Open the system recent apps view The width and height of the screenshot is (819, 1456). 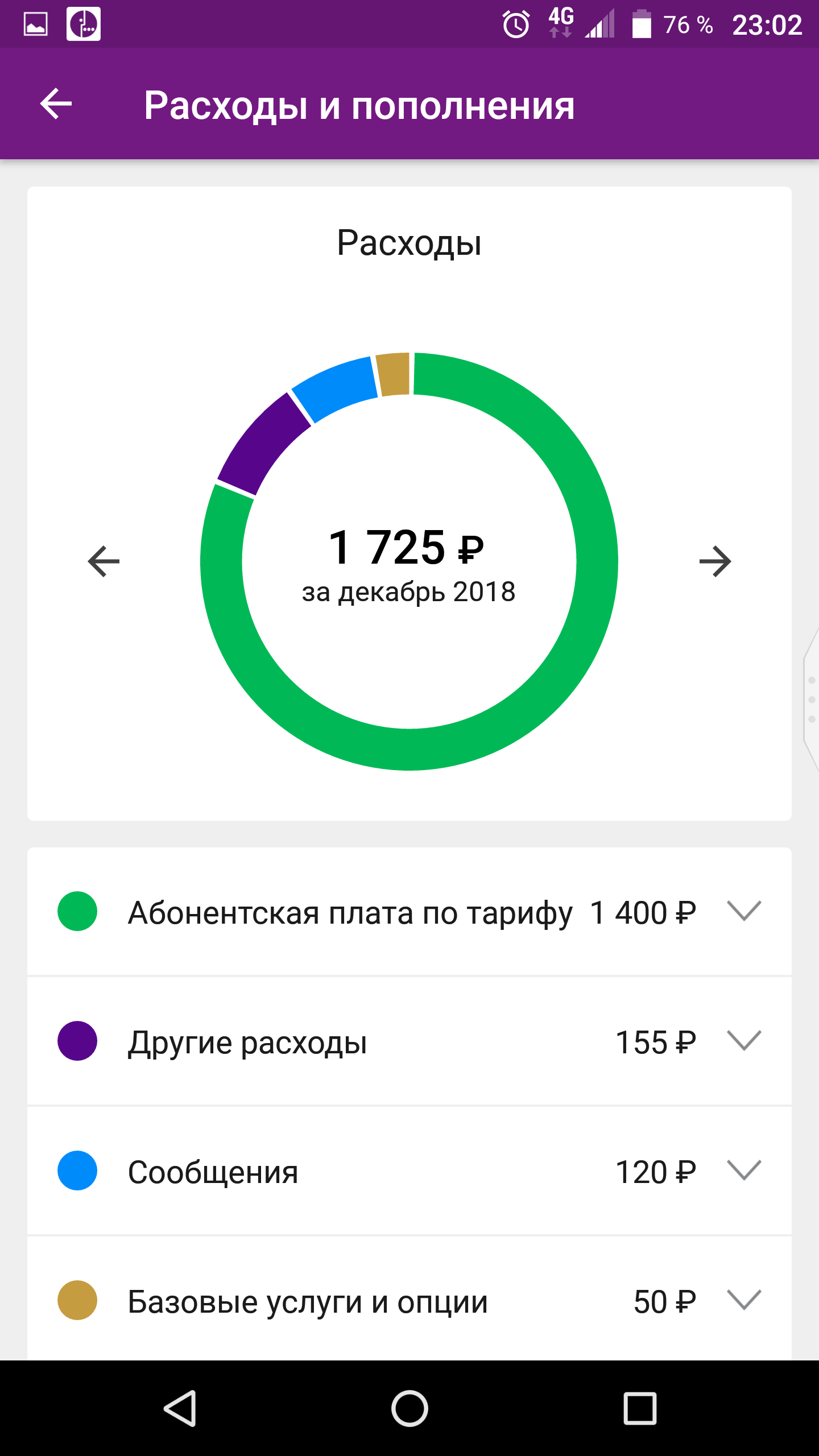(x=640, y=1409)
